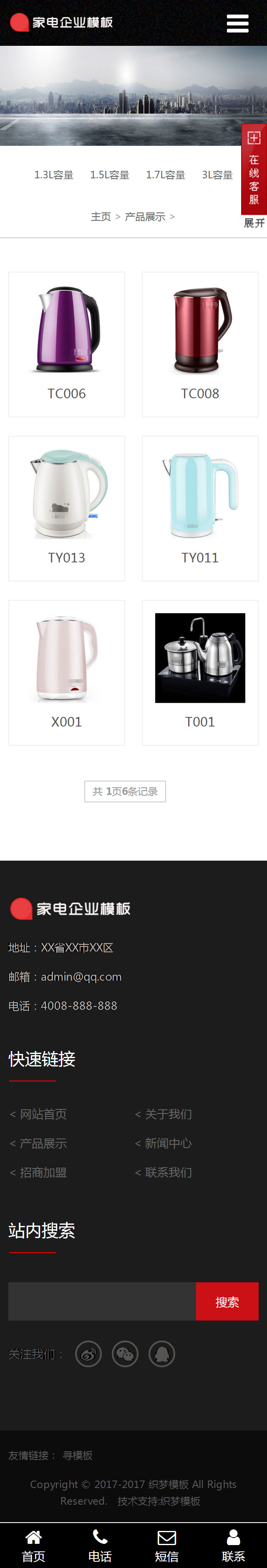Tap the red 搜索 button

click(227, 1301)
